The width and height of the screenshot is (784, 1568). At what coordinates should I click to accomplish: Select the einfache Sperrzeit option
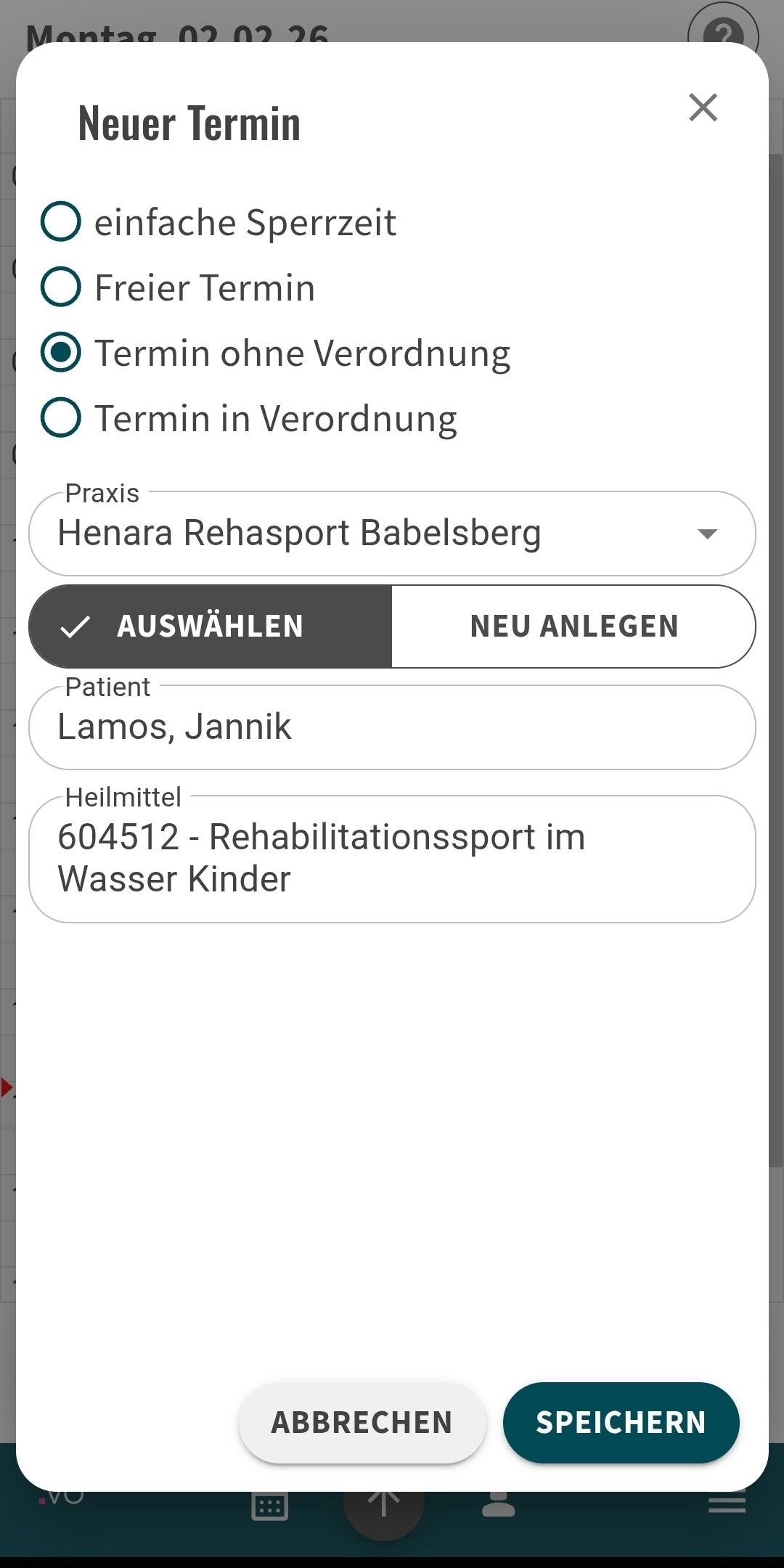61,221
